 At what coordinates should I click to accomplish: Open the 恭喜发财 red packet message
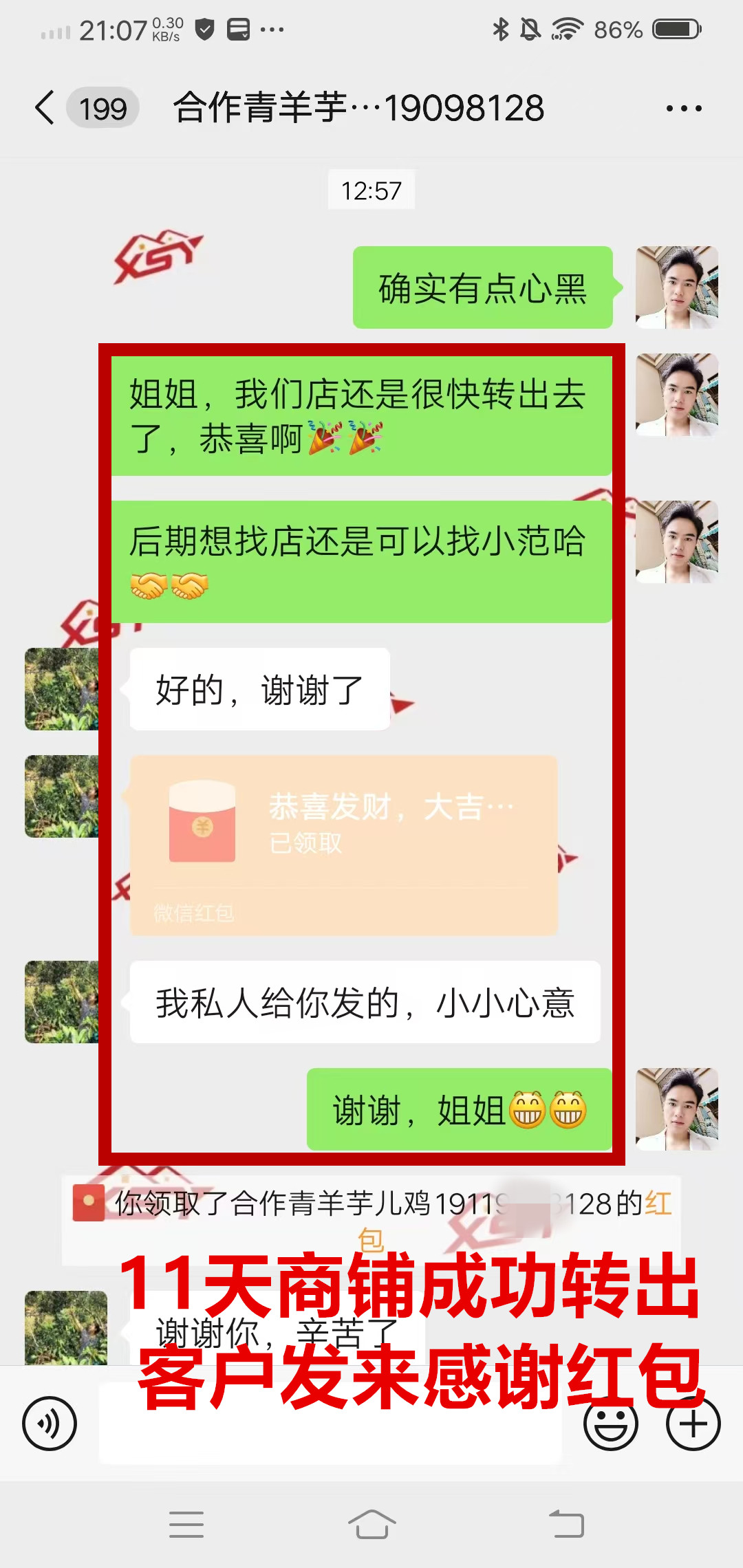[343, 845]
